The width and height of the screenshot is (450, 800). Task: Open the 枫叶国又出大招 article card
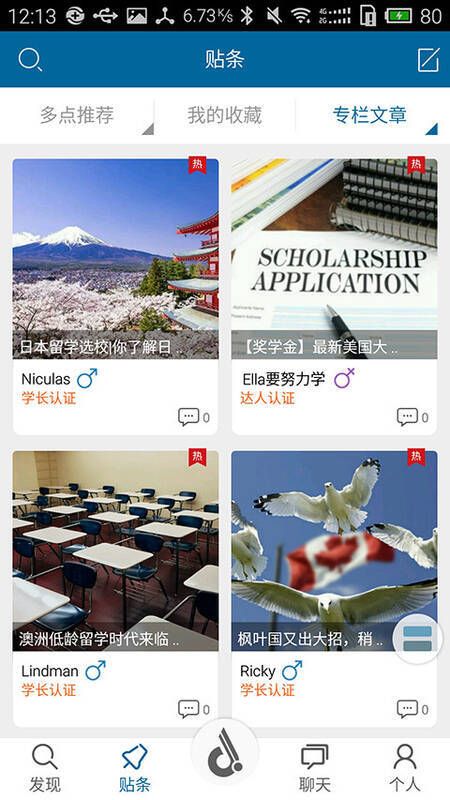point(334,589)
